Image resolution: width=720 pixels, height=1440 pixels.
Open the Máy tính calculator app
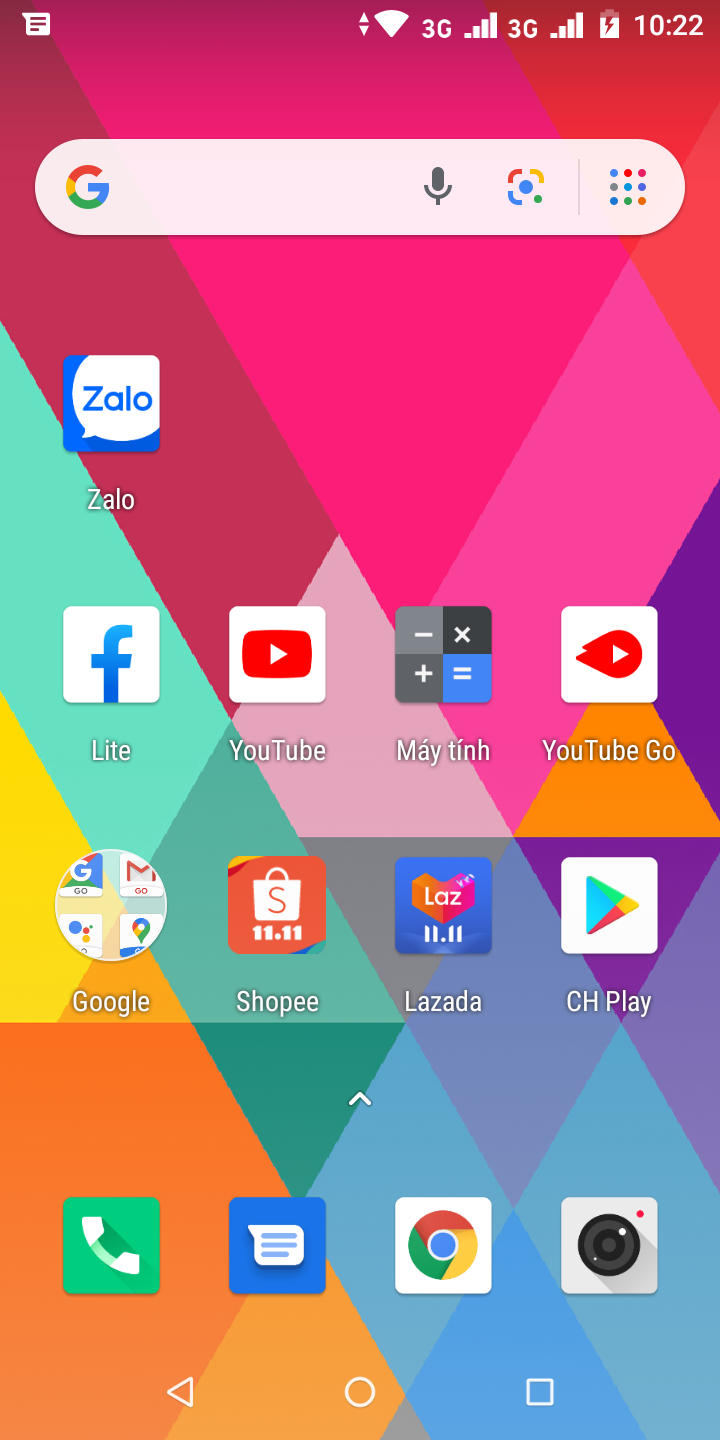443,655
